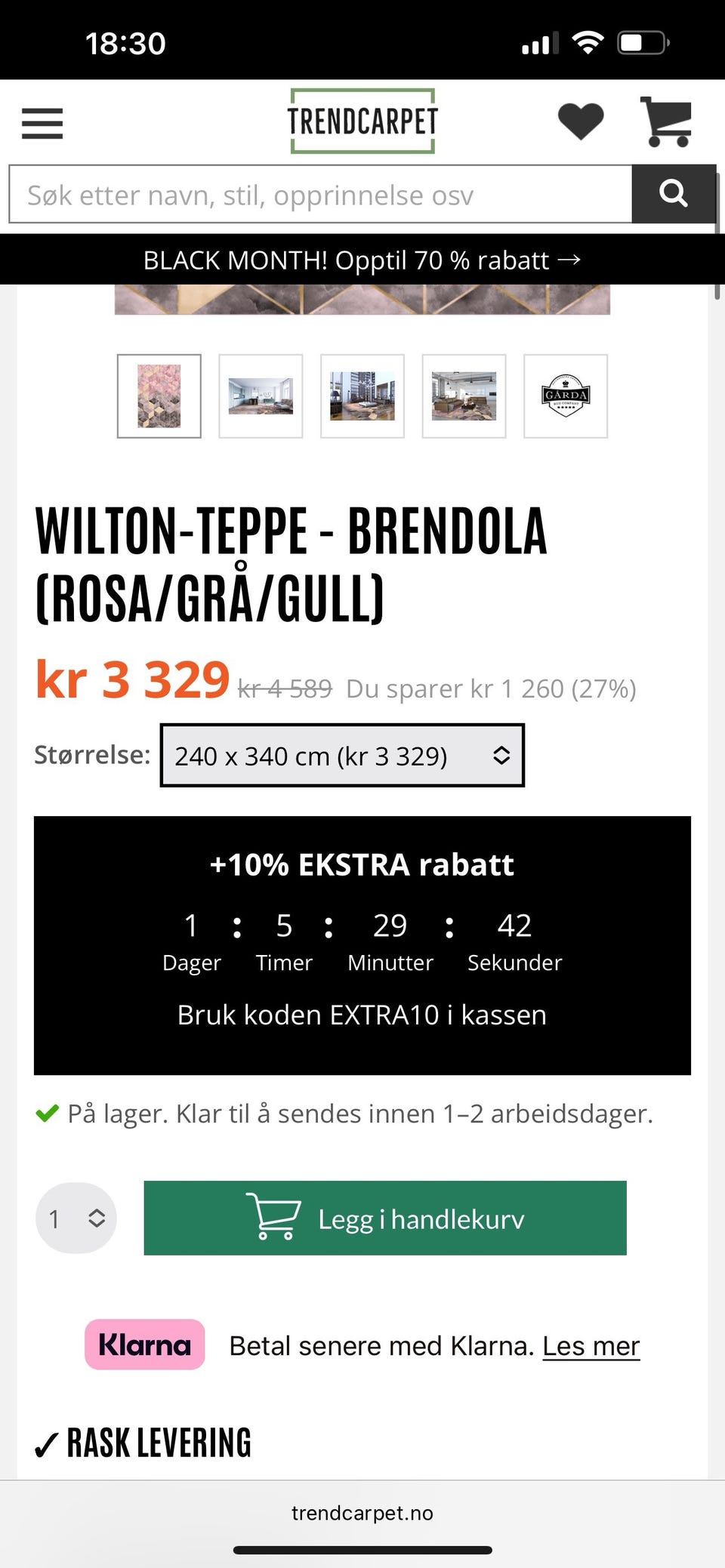Select the Gårda logo thumbnail
The image size is (725, 1568).
tap(566, 395)
